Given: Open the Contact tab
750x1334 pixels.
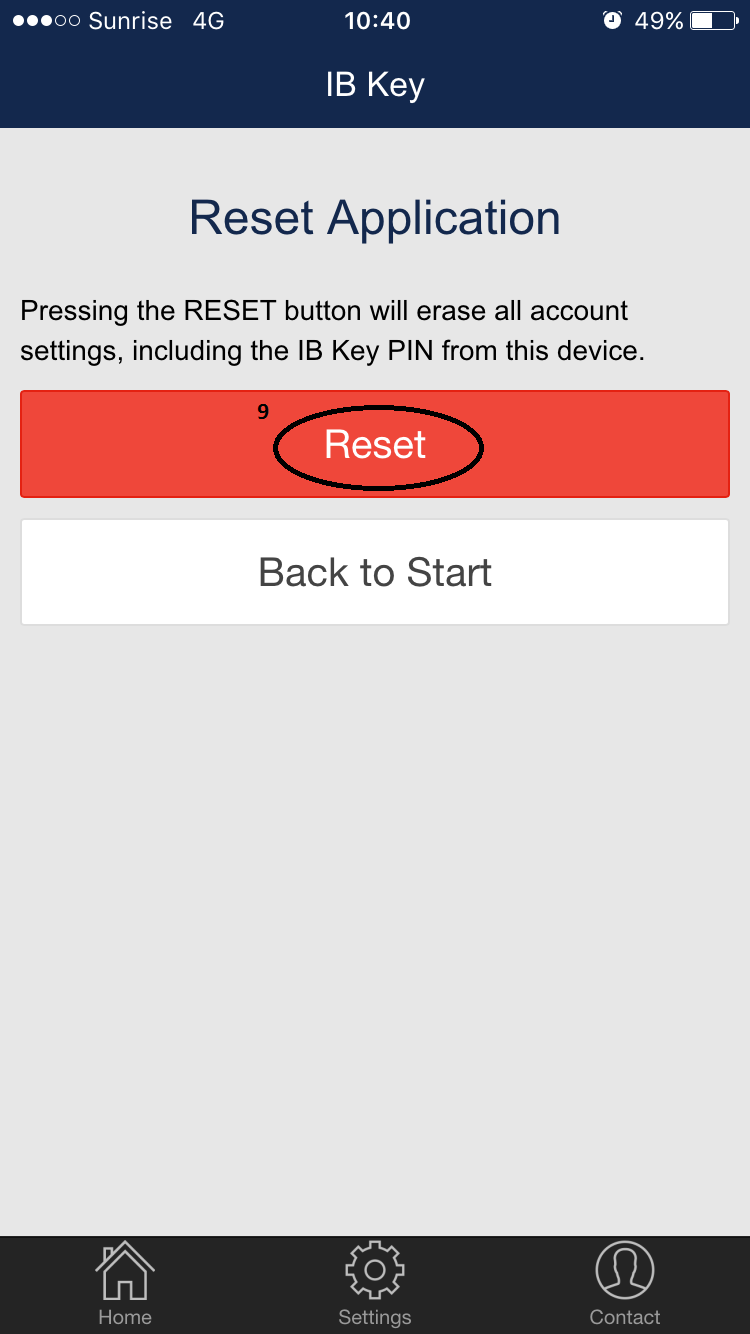Looking at the screenshot, I should coord(625,1284).
